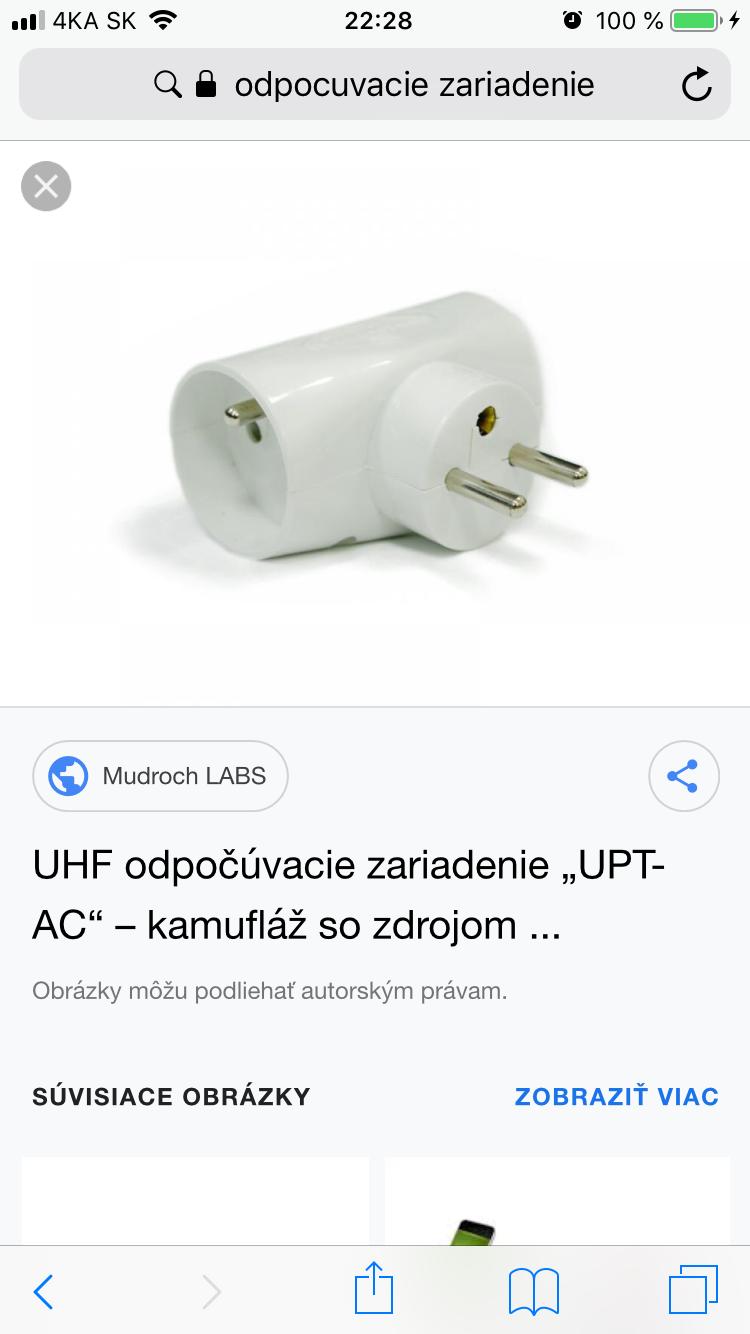This screenshot has height=1334, width=750.
Task: Go back to the previous page
Action: tap(43, 1292)
